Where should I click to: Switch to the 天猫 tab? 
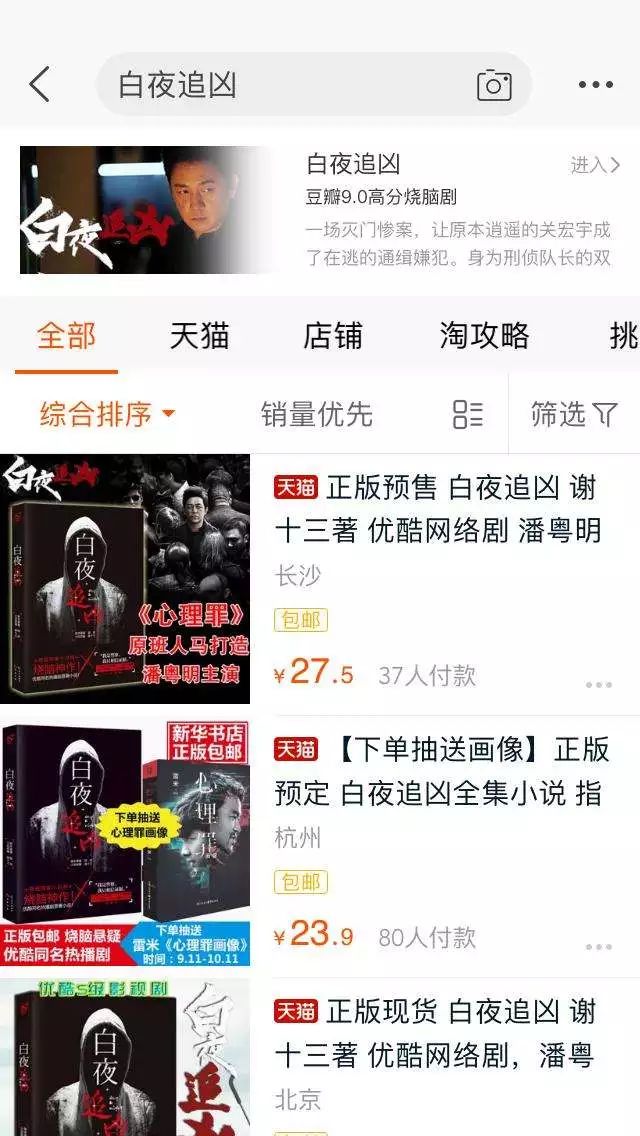pyautogui.click(x=199, y=336)
